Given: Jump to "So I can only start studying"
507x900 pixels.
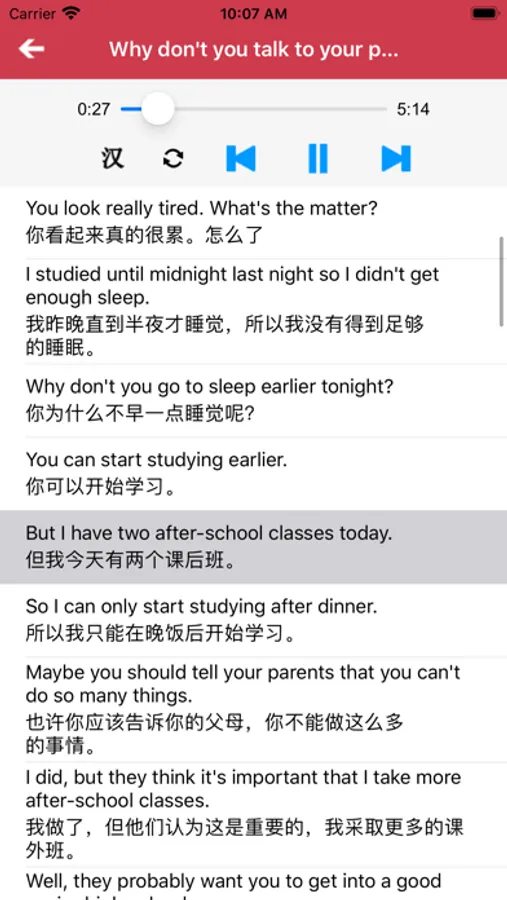Looking at the screenshot, I should pos(253,620).
